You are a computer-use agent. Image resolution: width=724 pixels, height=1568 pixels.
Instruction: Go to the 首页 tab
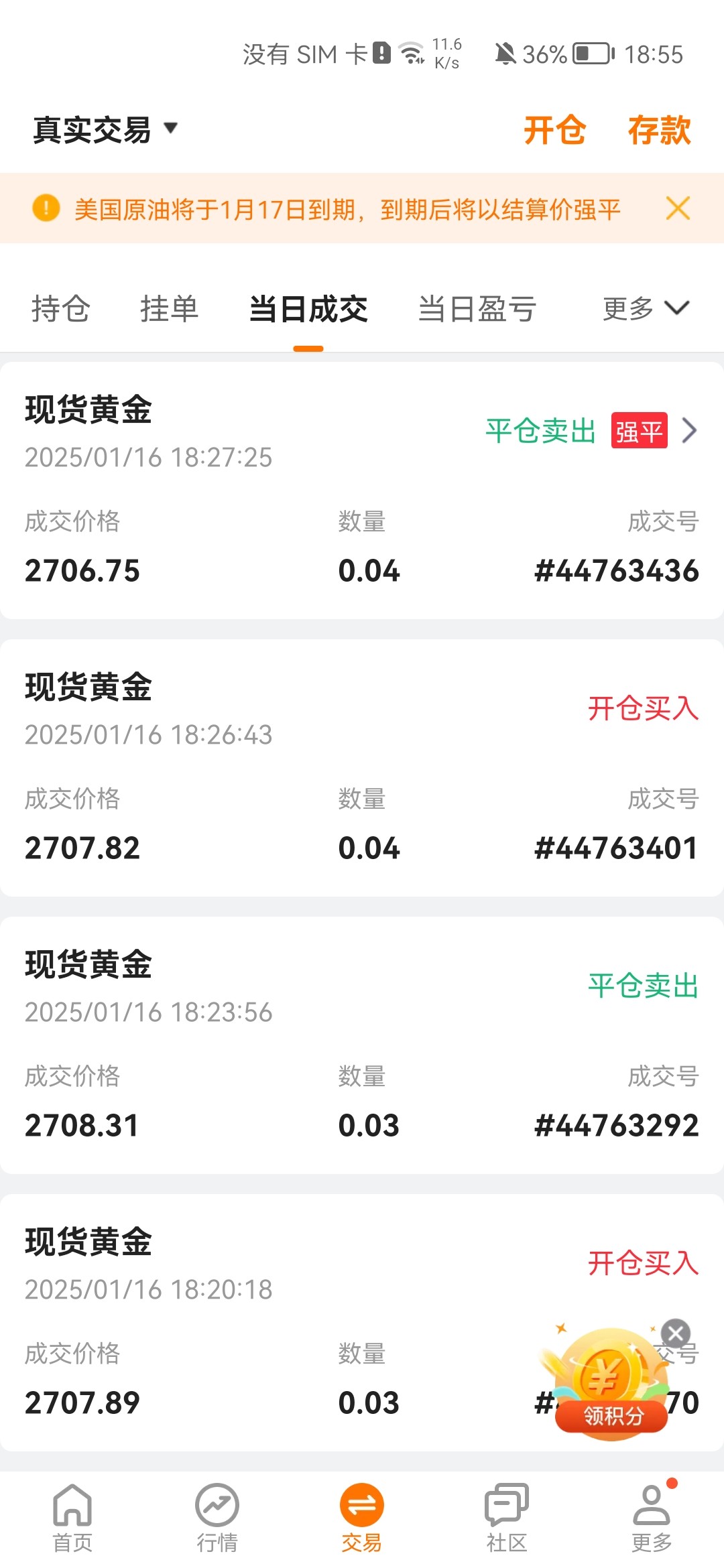tap(72, 1518)
